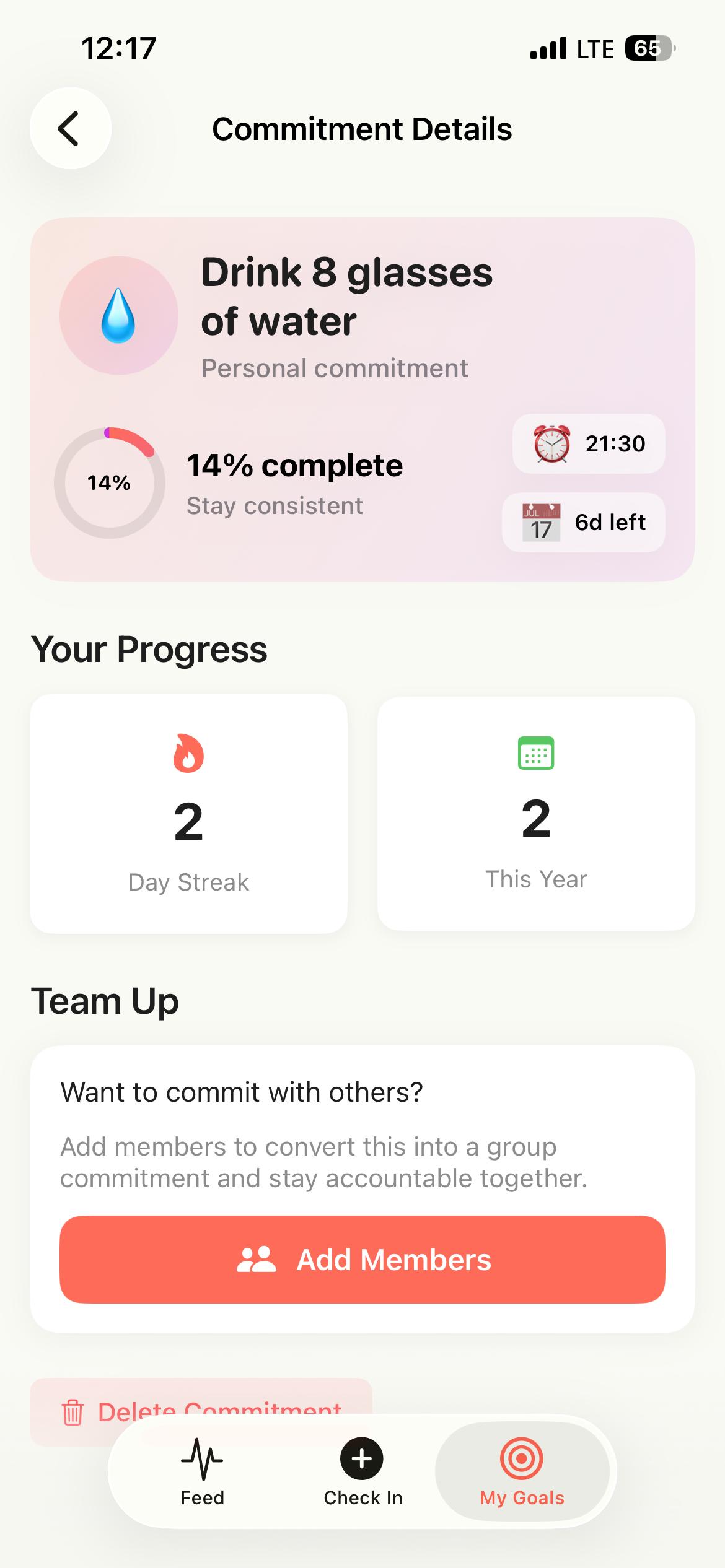The height and width of the screenshot is (1568, 725).
Task: Tap the Commitment Details title
Action: pos(362,129)
